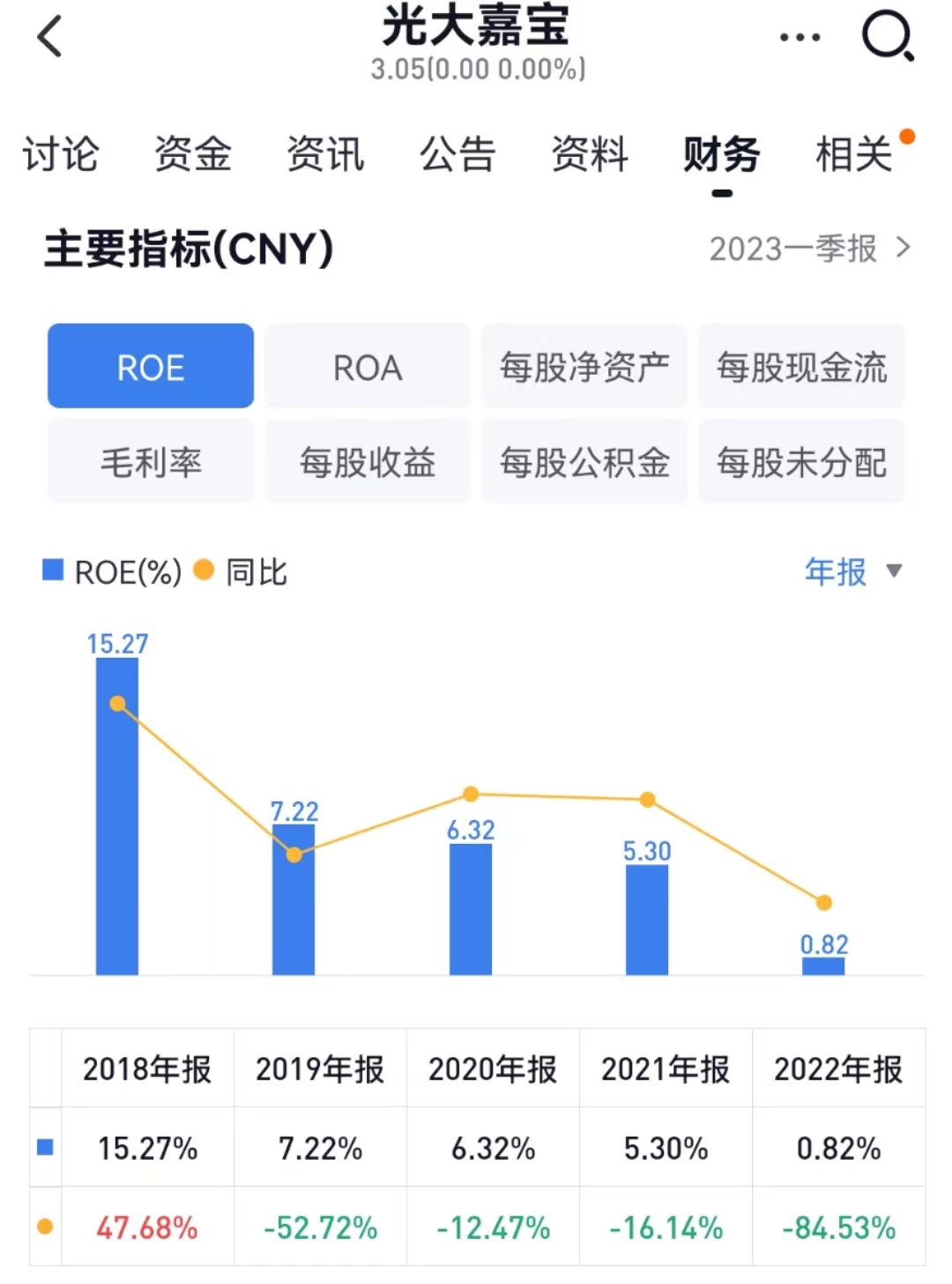952x1284 pixels.
Task: Expand the 年报 period dropdown
Action: tap(852, 571)
